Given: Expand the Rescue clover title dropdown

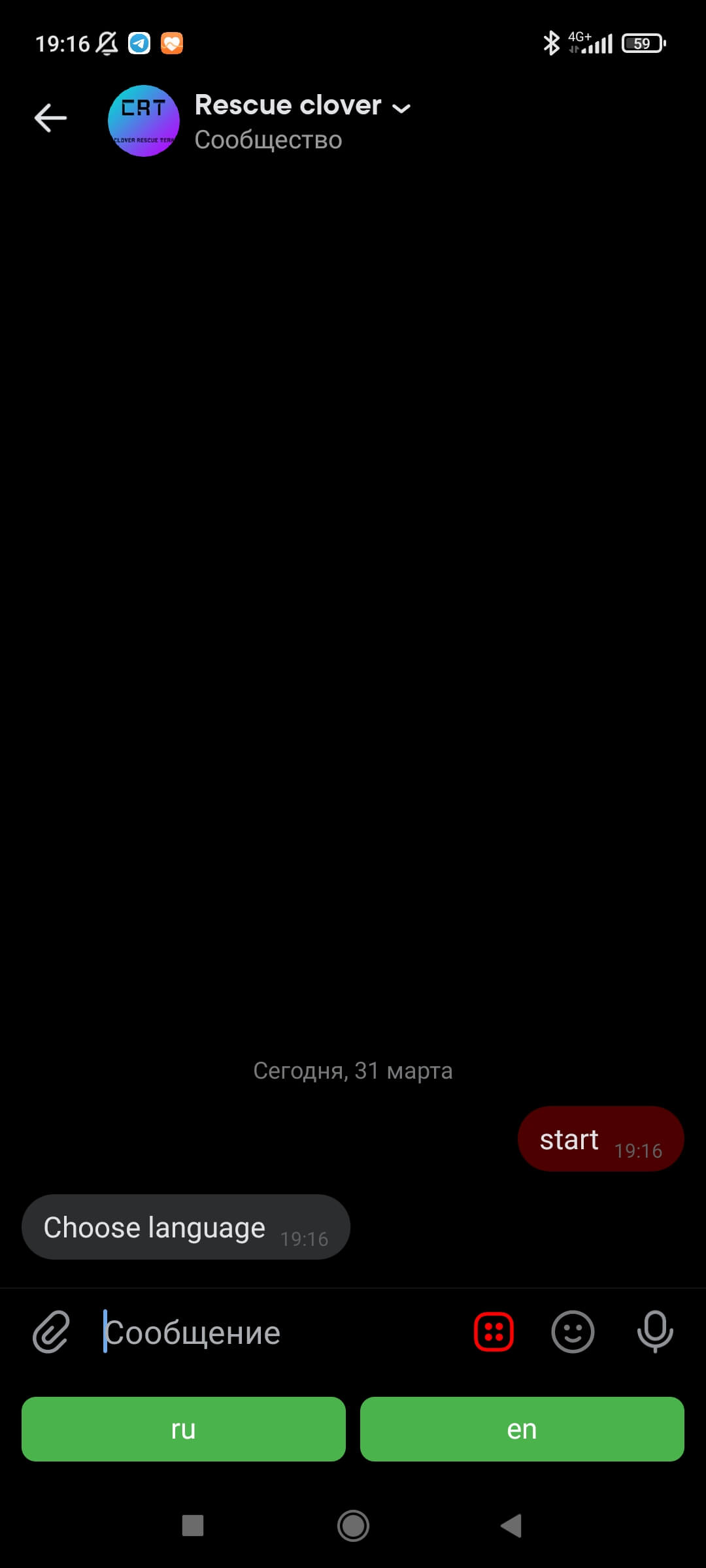Looking at the screenshot, I should pos(401,108).
